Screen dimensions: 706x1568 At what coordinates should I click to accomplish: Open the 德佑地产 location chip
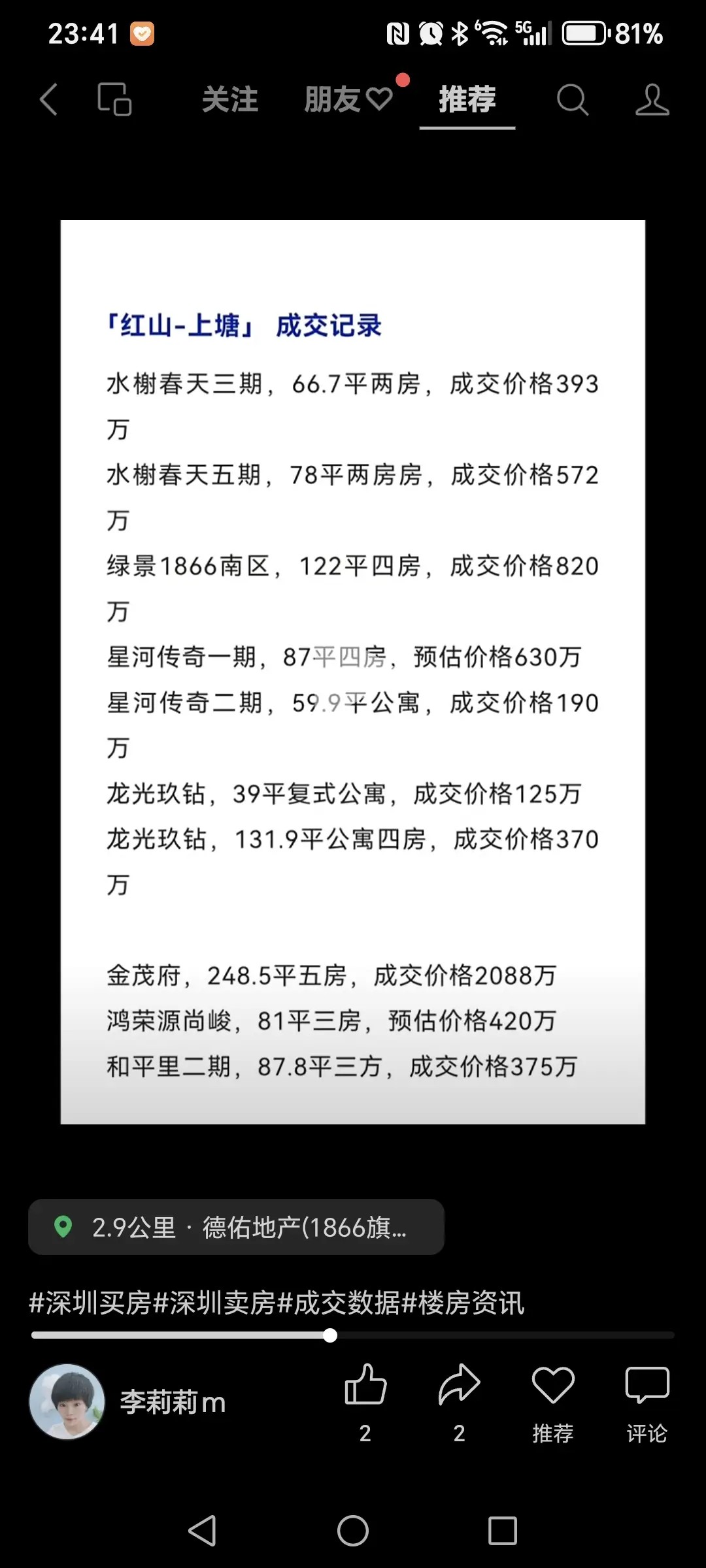(x=236, y=1227)
